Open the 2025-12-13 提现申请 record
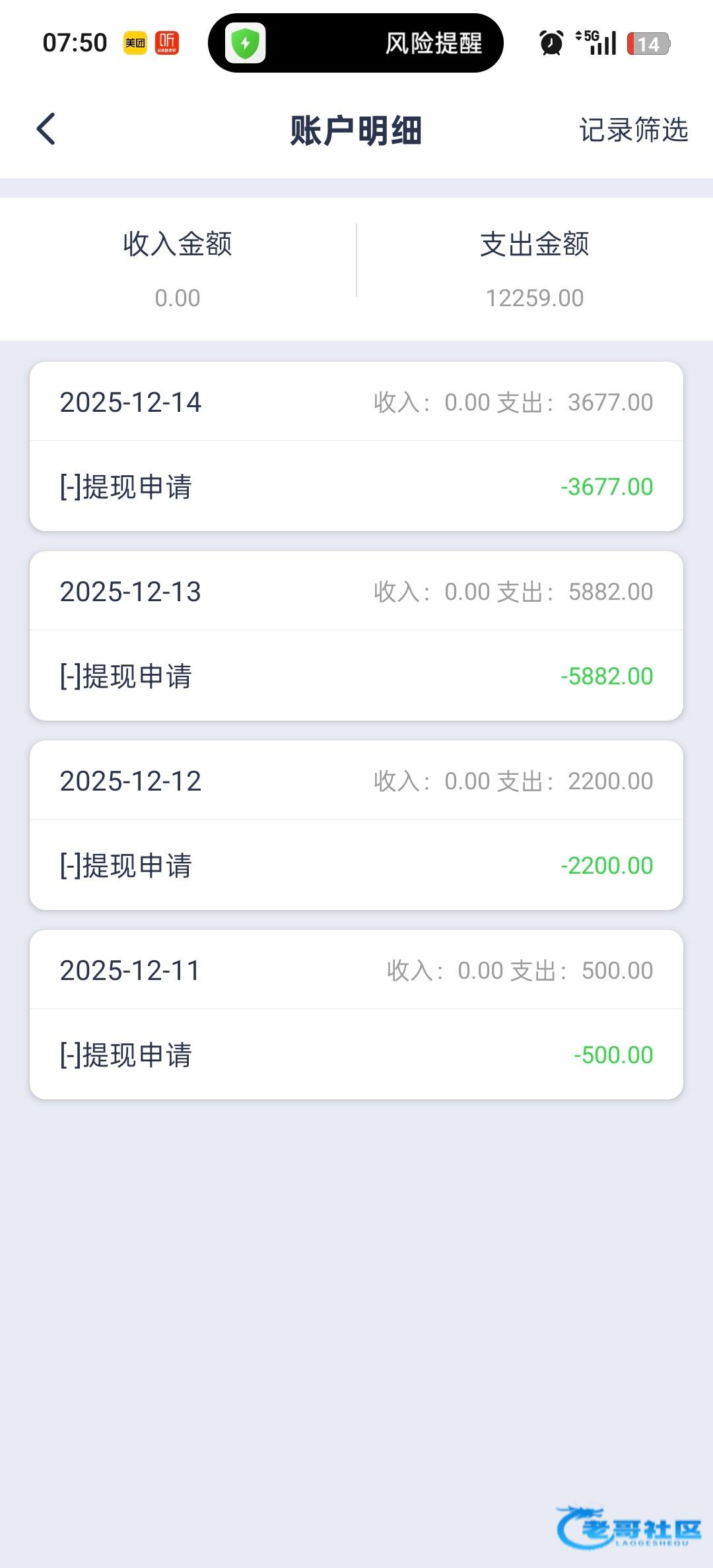This screenshot has width=713, height=1568. pyautogui.click(x=356, y=676)
